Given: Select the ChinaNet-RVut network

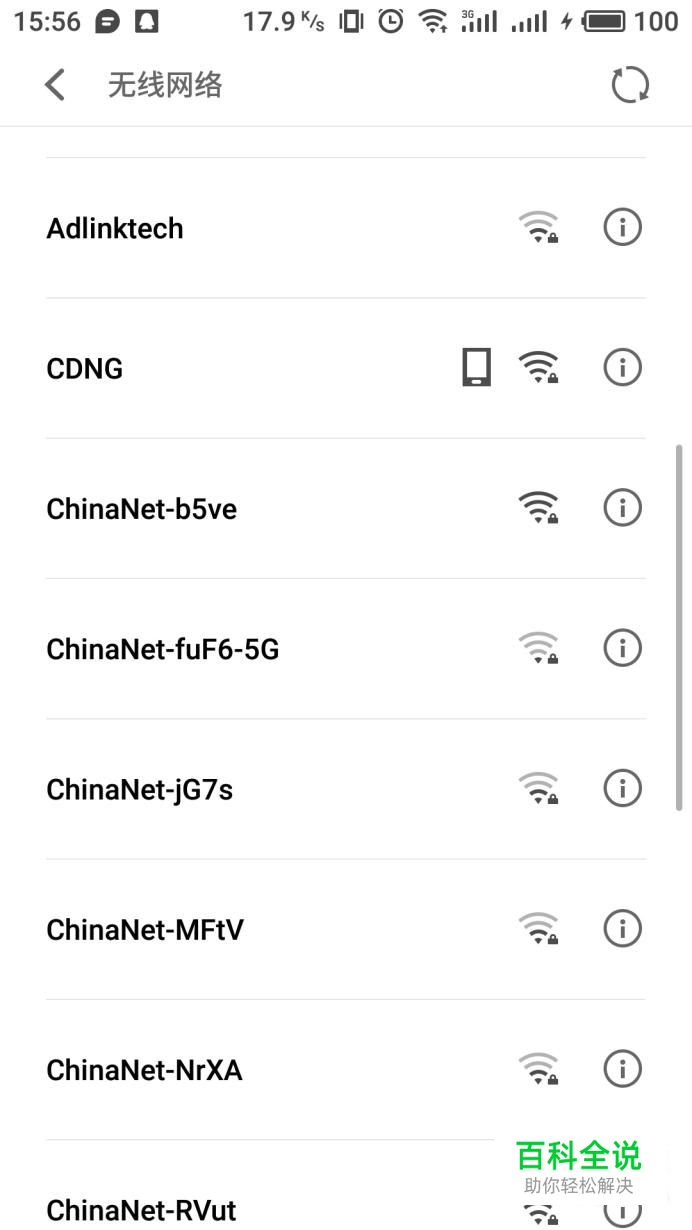Looking at the screenshot, I should point(142,1210).
